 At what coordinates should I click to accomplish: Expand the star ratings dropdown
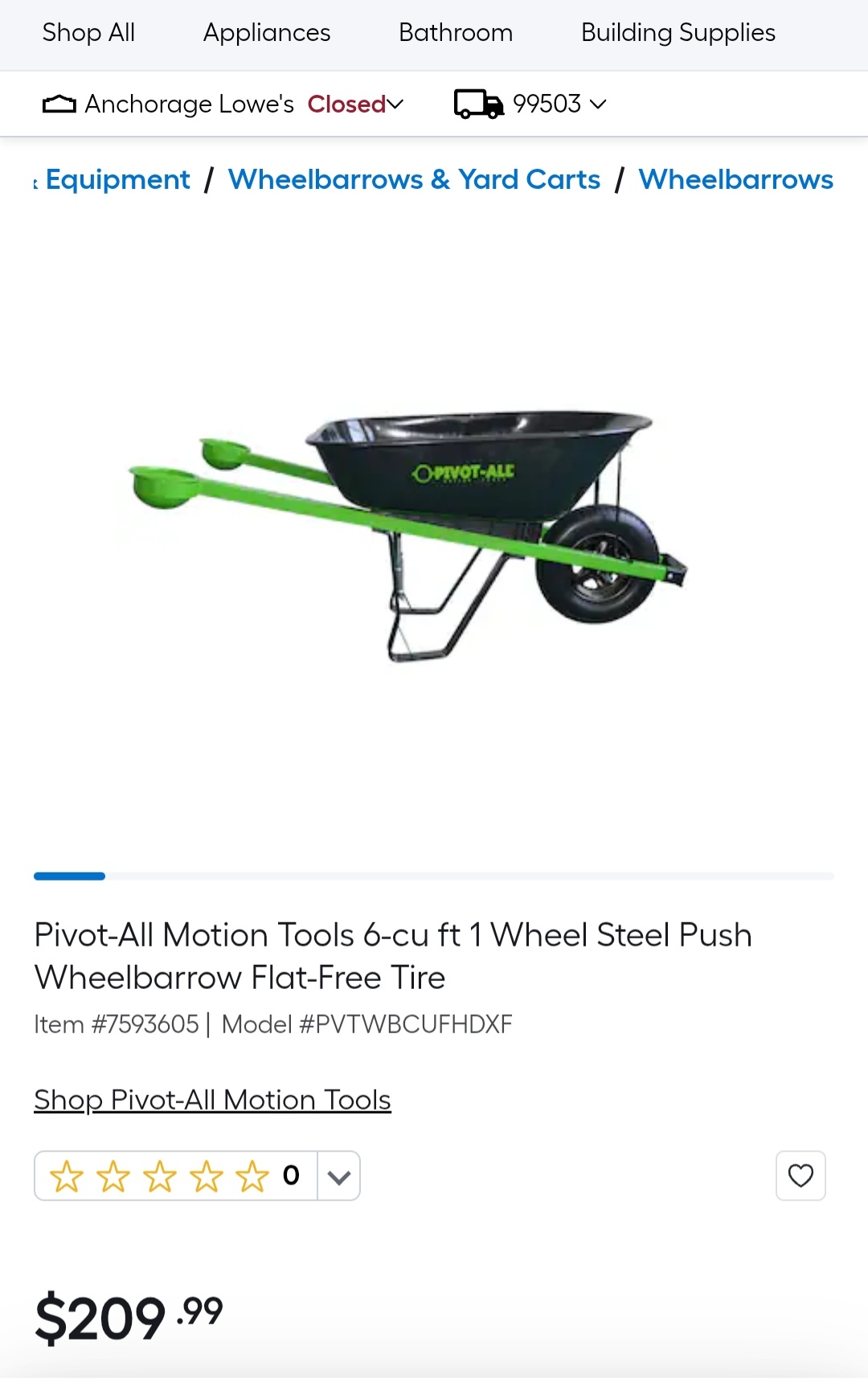339,1176
